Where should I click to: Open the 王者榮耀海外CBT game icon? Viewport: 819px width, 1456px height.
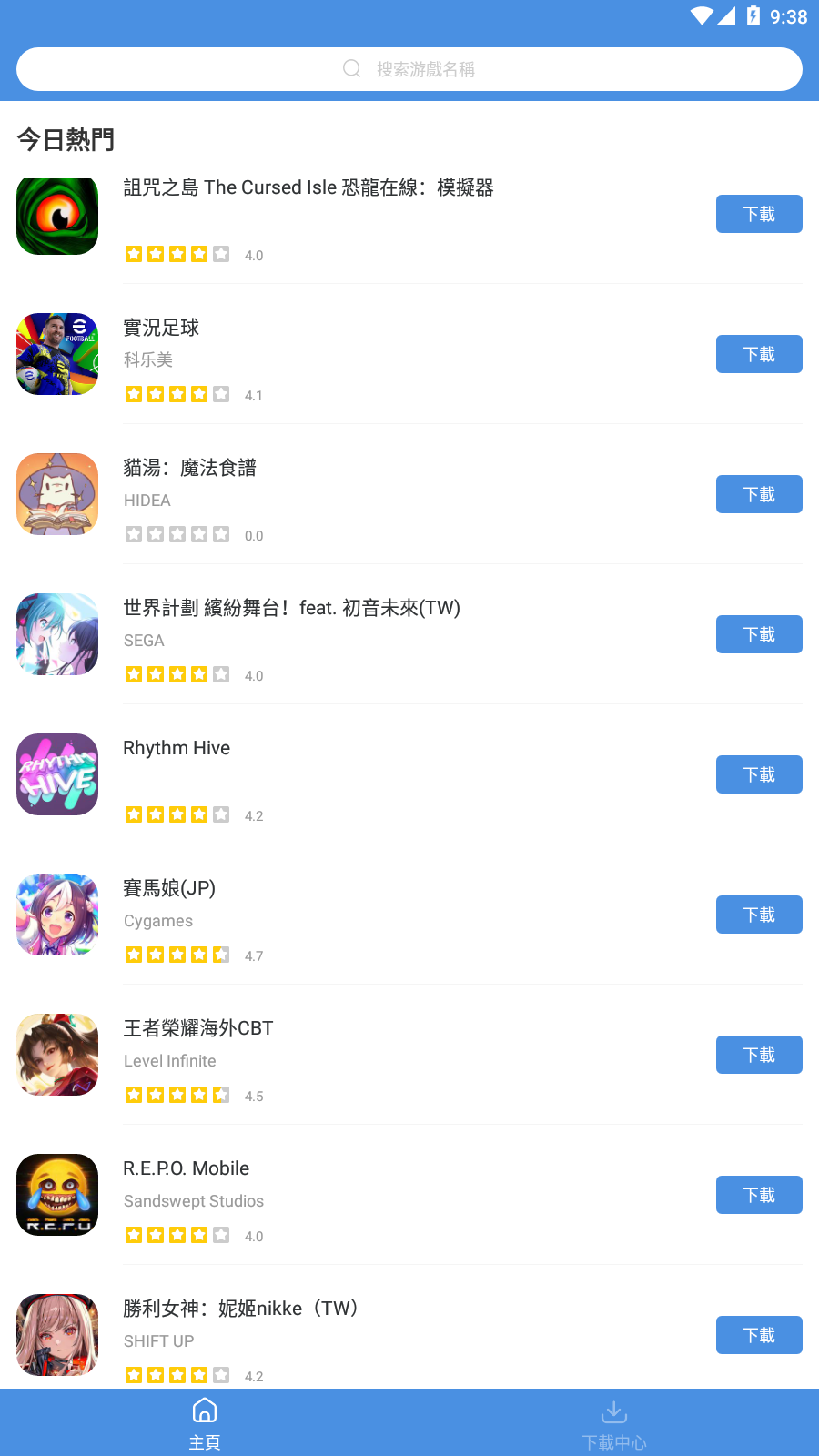pyautogui.click(x=56, y=1055)
